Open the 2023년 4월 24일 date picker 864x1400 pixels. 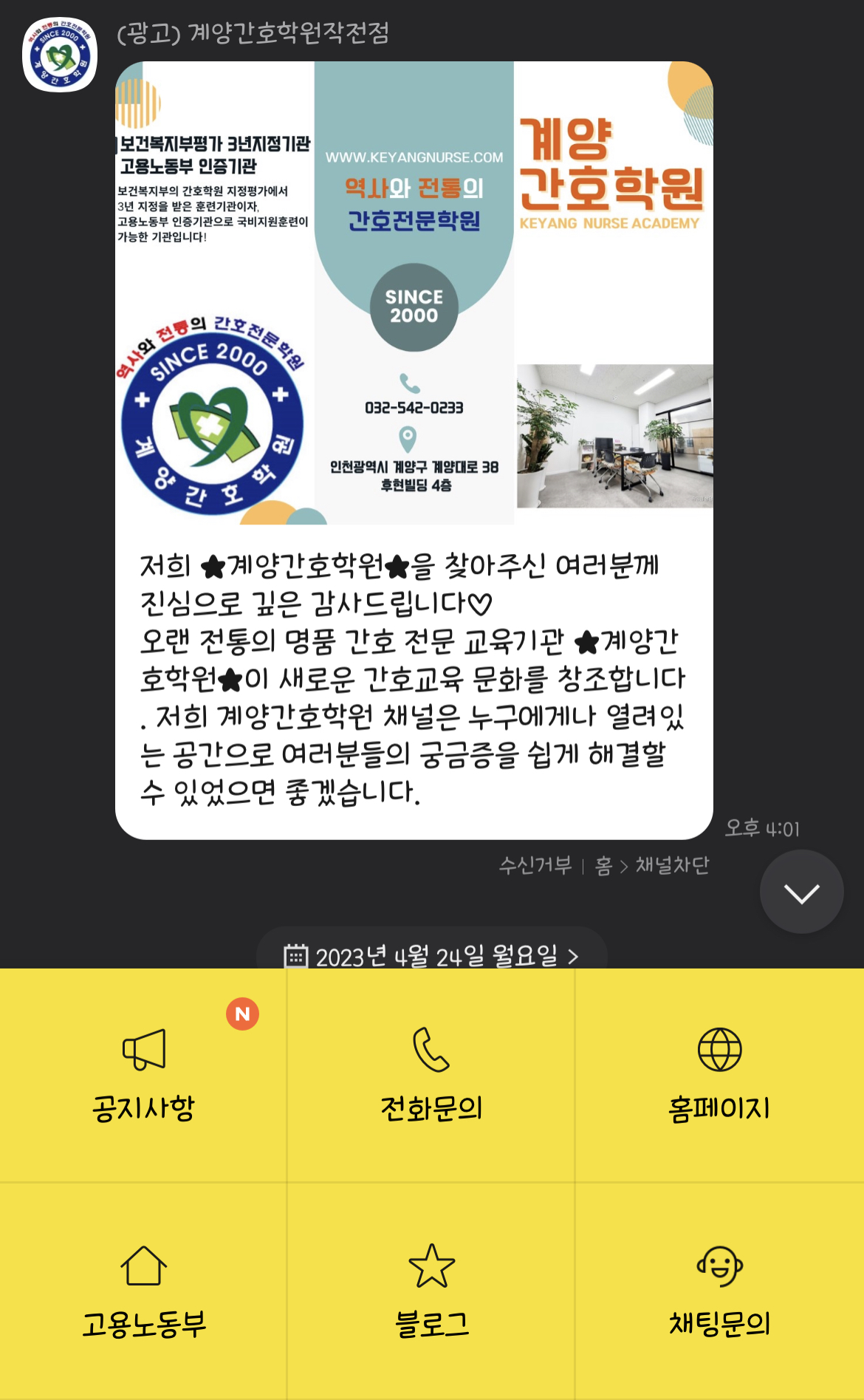tap(431, 956)
